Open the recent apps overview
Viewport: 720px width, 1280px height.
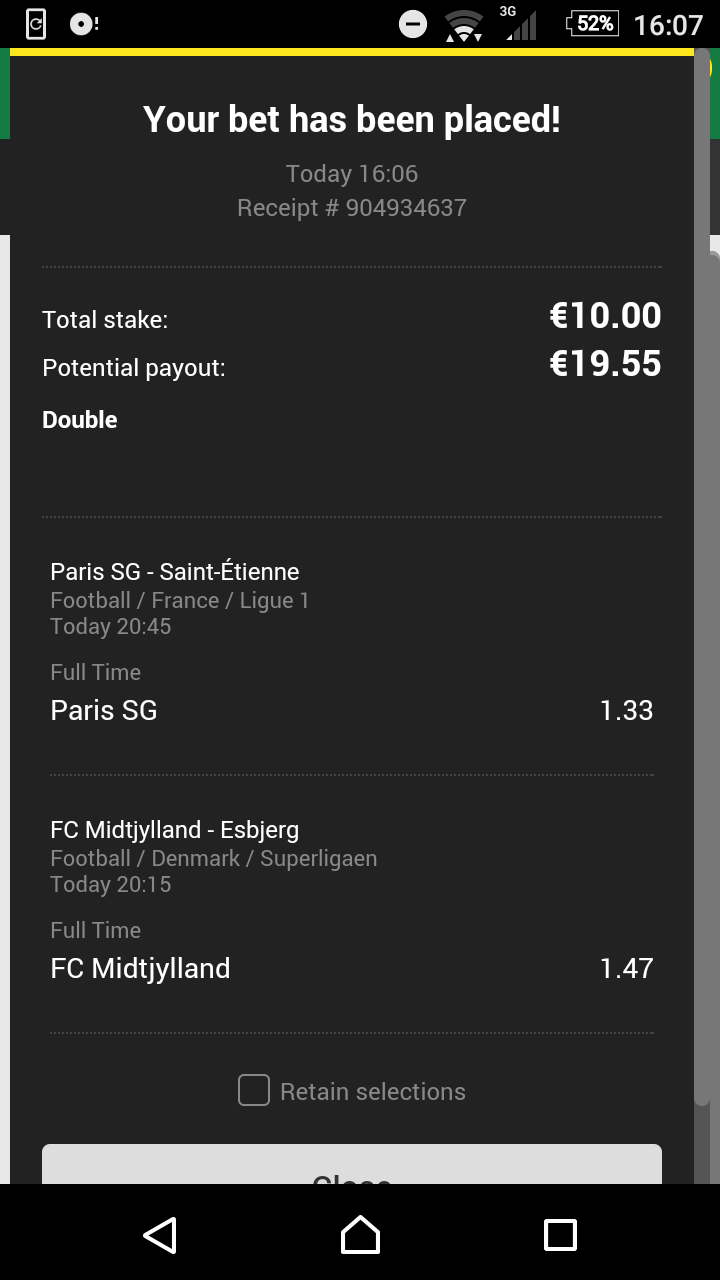[x=560, y=1235]
